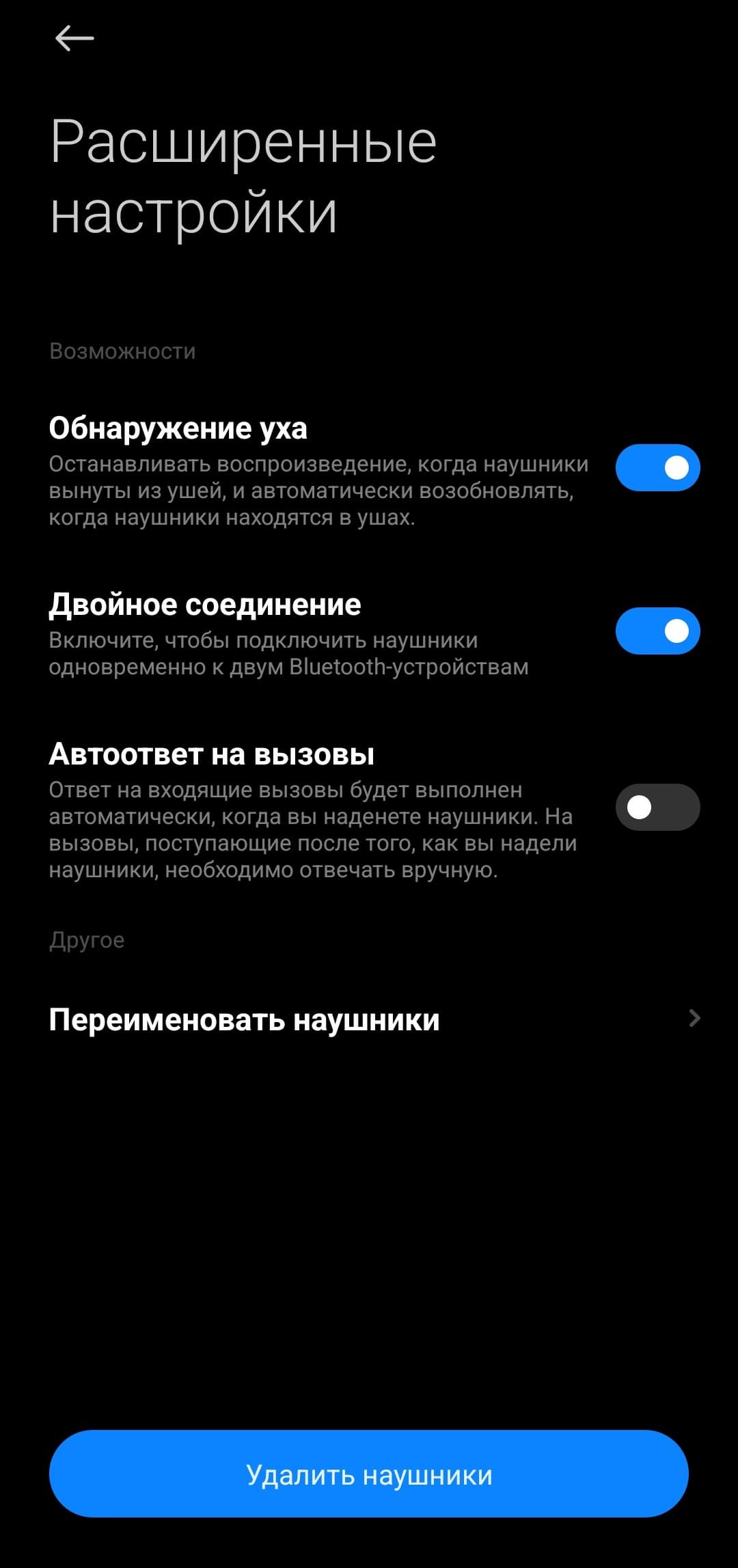This screenshot has width=738, height=1568.
Task: Turn off the Обнаружение уха switch
Action: coord(657,468)
